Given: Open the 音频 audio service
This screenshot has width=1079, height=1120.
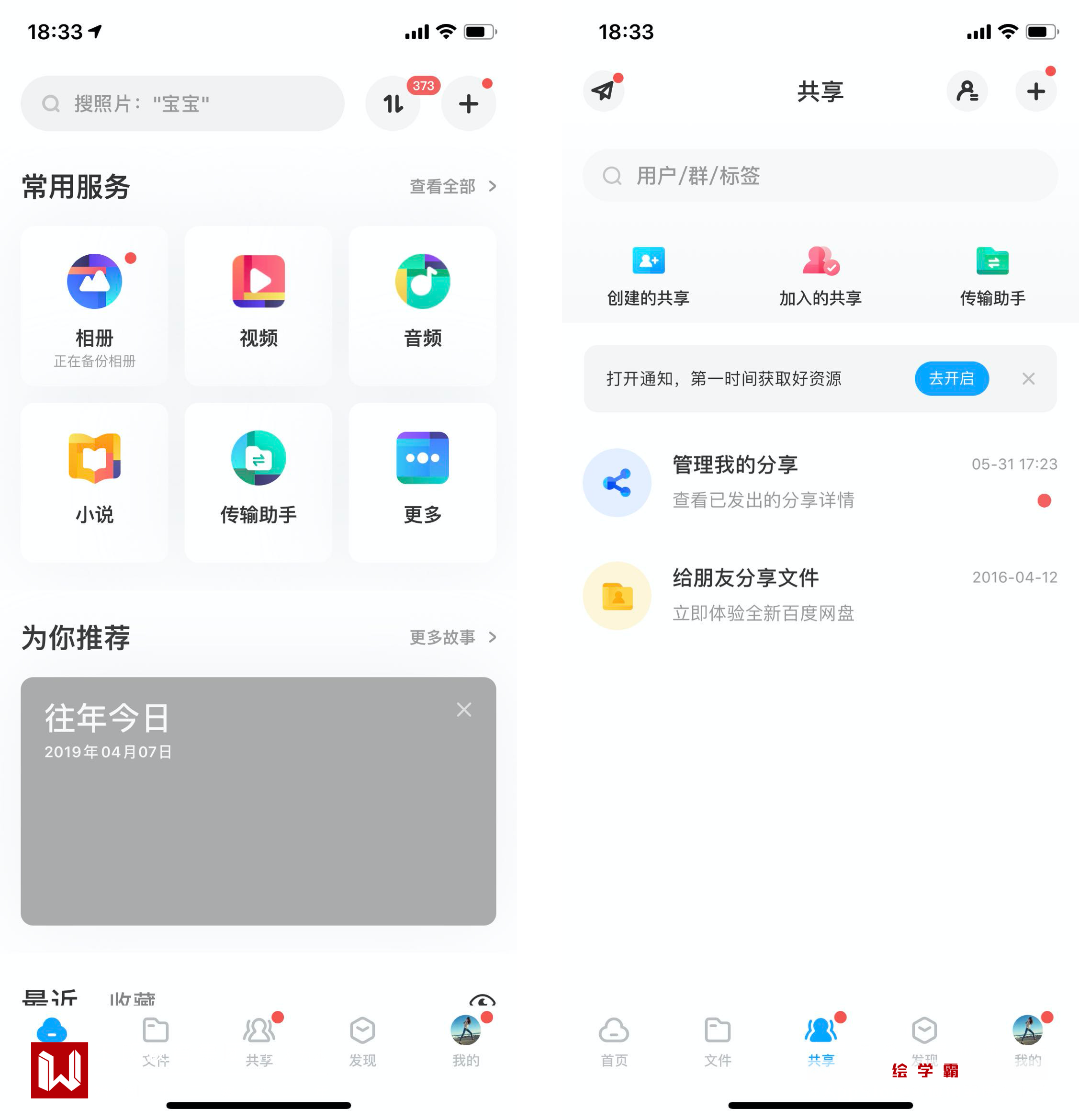Looking at the screenshot, I should [x=422, y=305].
